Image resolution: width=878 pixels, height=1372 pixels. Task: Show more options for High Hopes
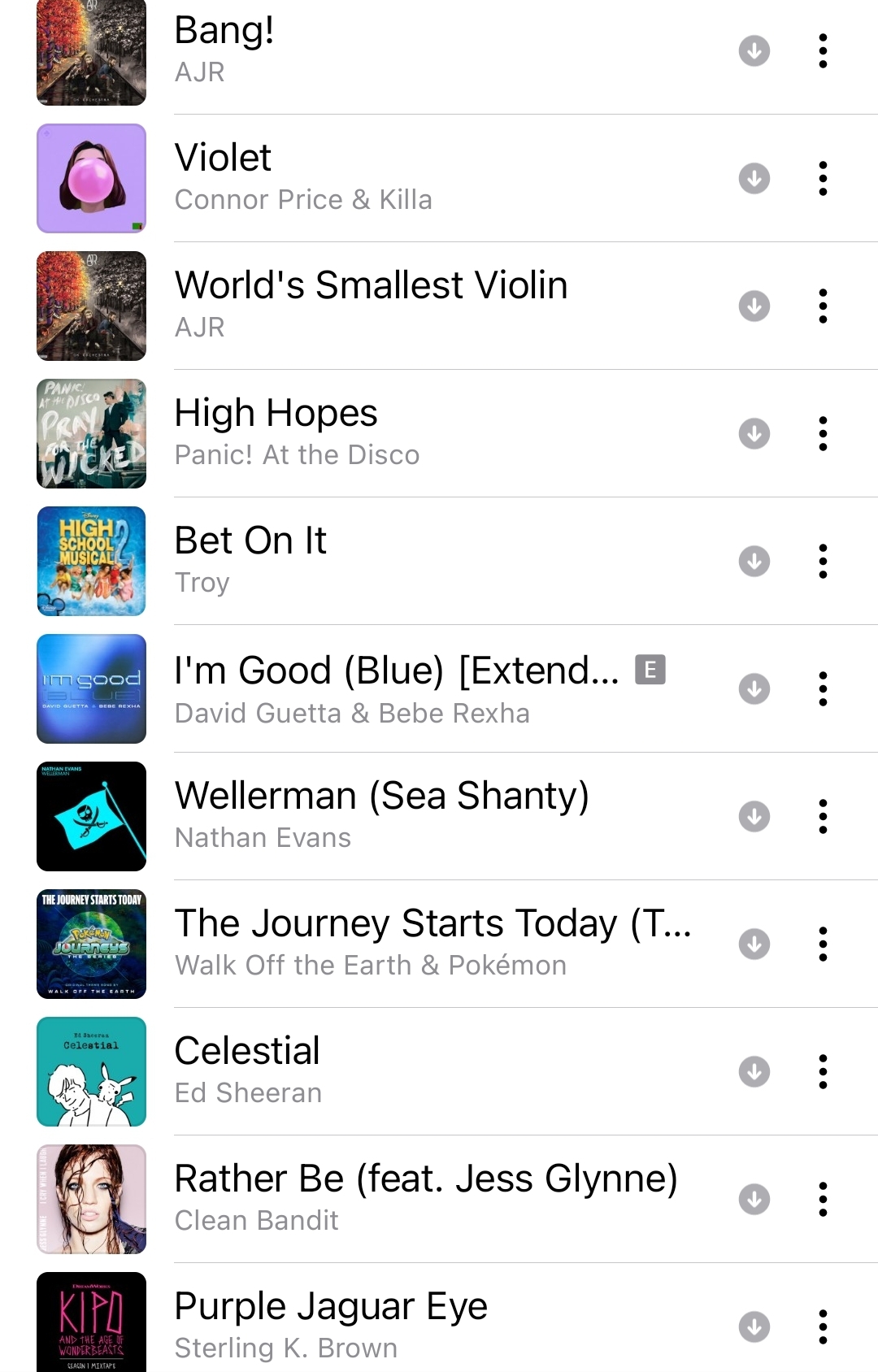823,433
